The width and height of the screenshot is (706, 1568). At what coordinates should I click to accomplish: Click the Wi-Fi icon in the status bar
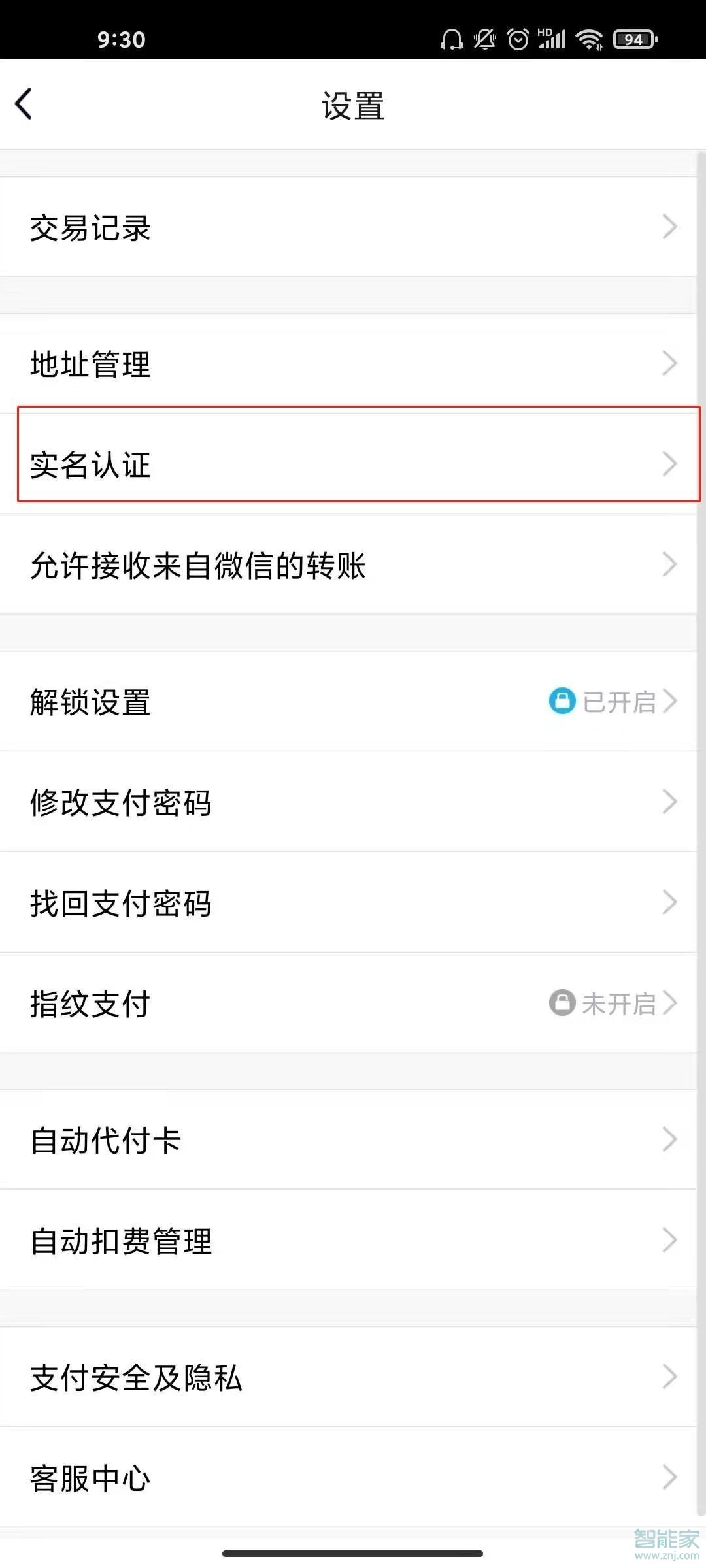[x=588, y=39]
